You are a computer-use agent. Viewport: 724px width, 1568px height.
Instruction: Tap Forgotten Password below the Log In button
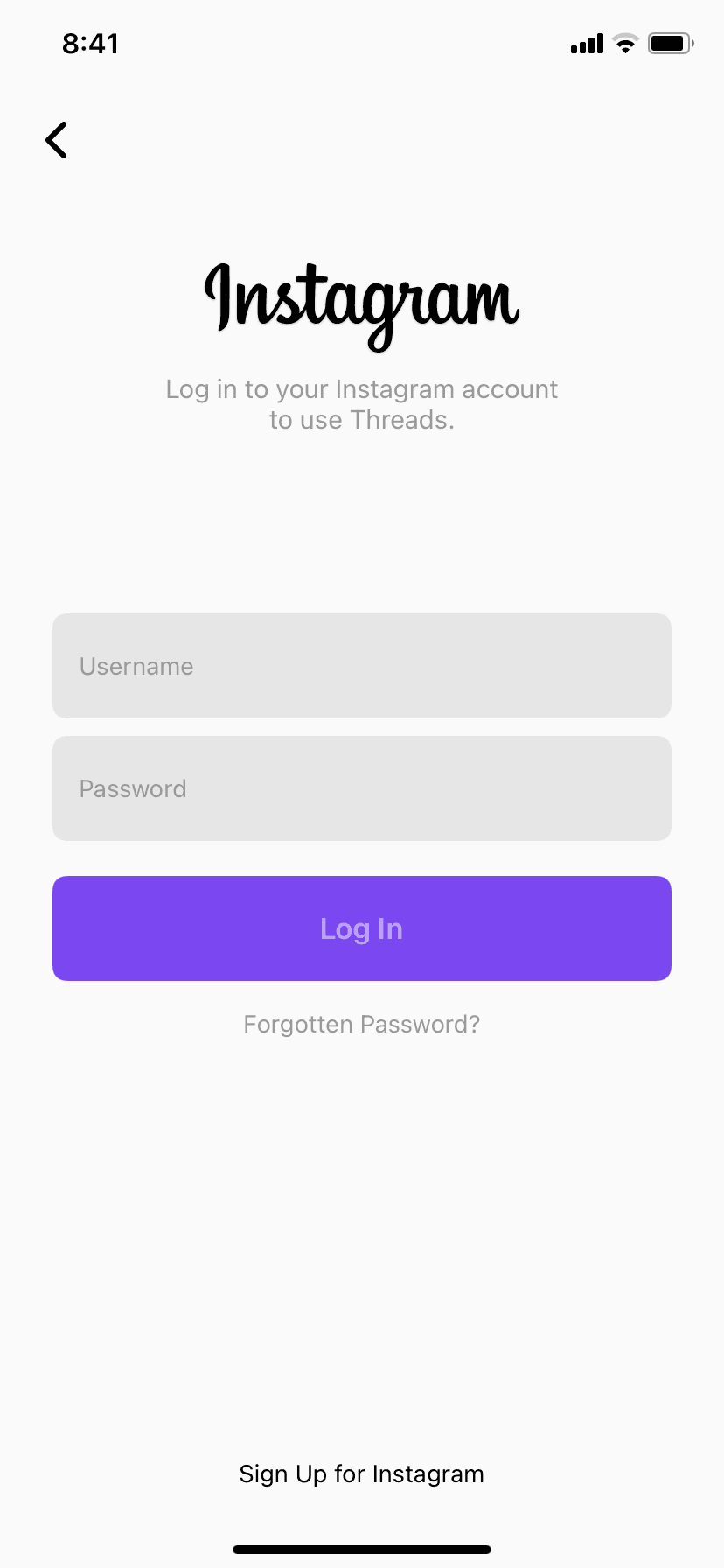[361, 1023]
